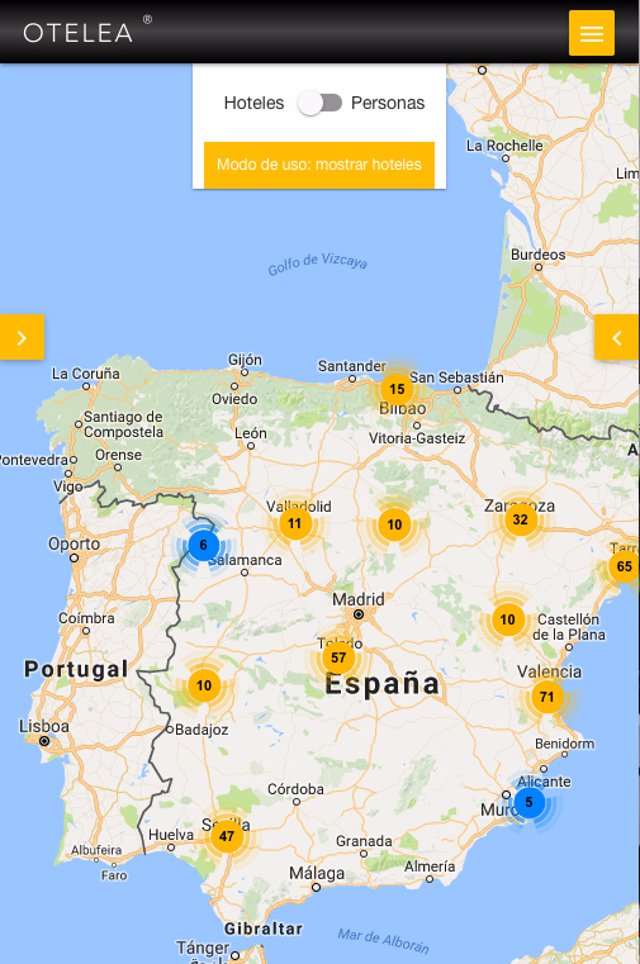Tap Modo de uso: mostrar hoteles button
The height and width of the screenshot is (964, 640).
tap(319, 164)
